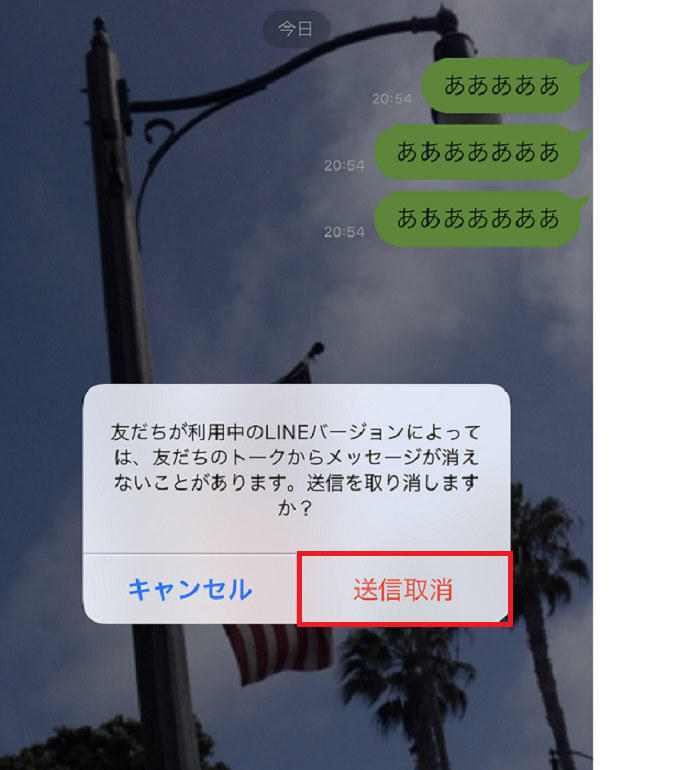Image resolution: width=678 pixels, height=770 pixels.
Task: Dismiss the dialog with キャンセル
Action: click(190, 589)
